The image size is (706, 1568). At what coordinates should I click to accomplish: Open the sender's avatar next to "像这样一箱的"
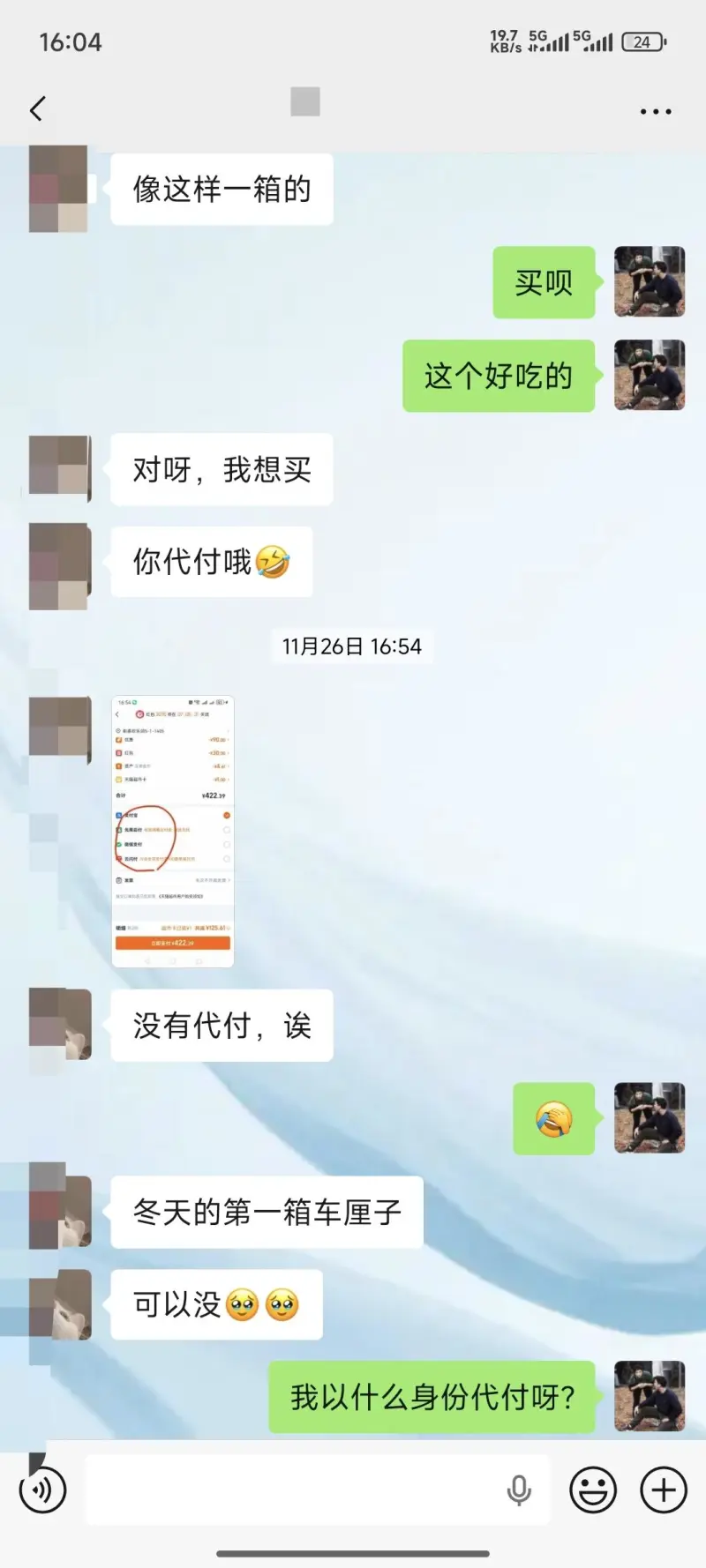[59, 189]
